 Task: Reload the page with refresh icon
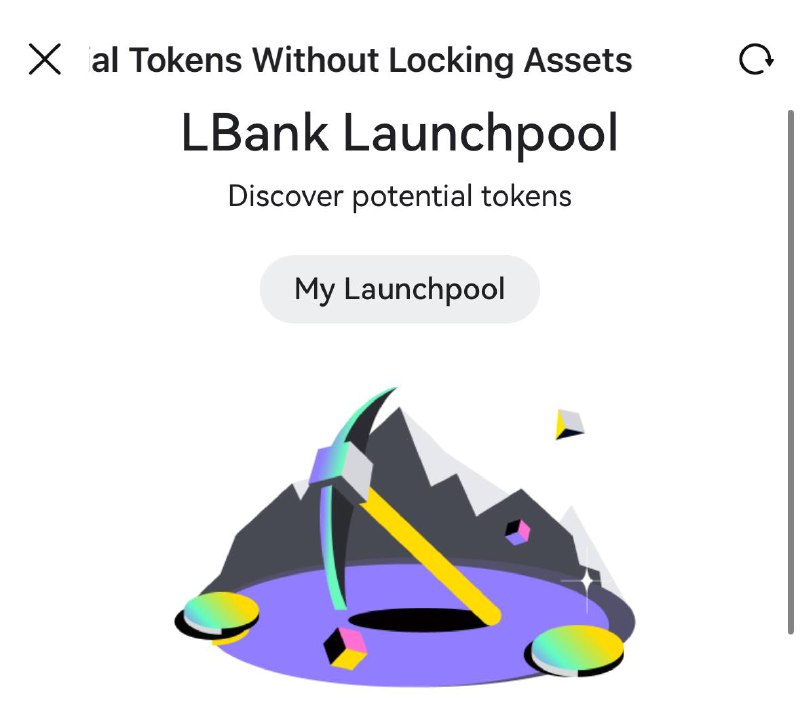click(756, 60)
